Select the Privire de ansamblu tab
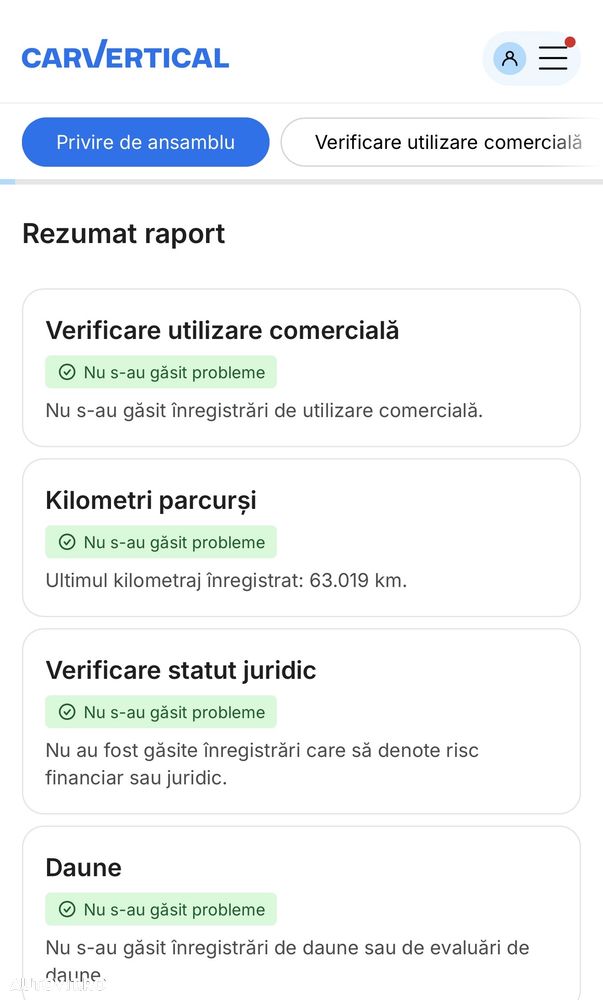 pos(145,142)
